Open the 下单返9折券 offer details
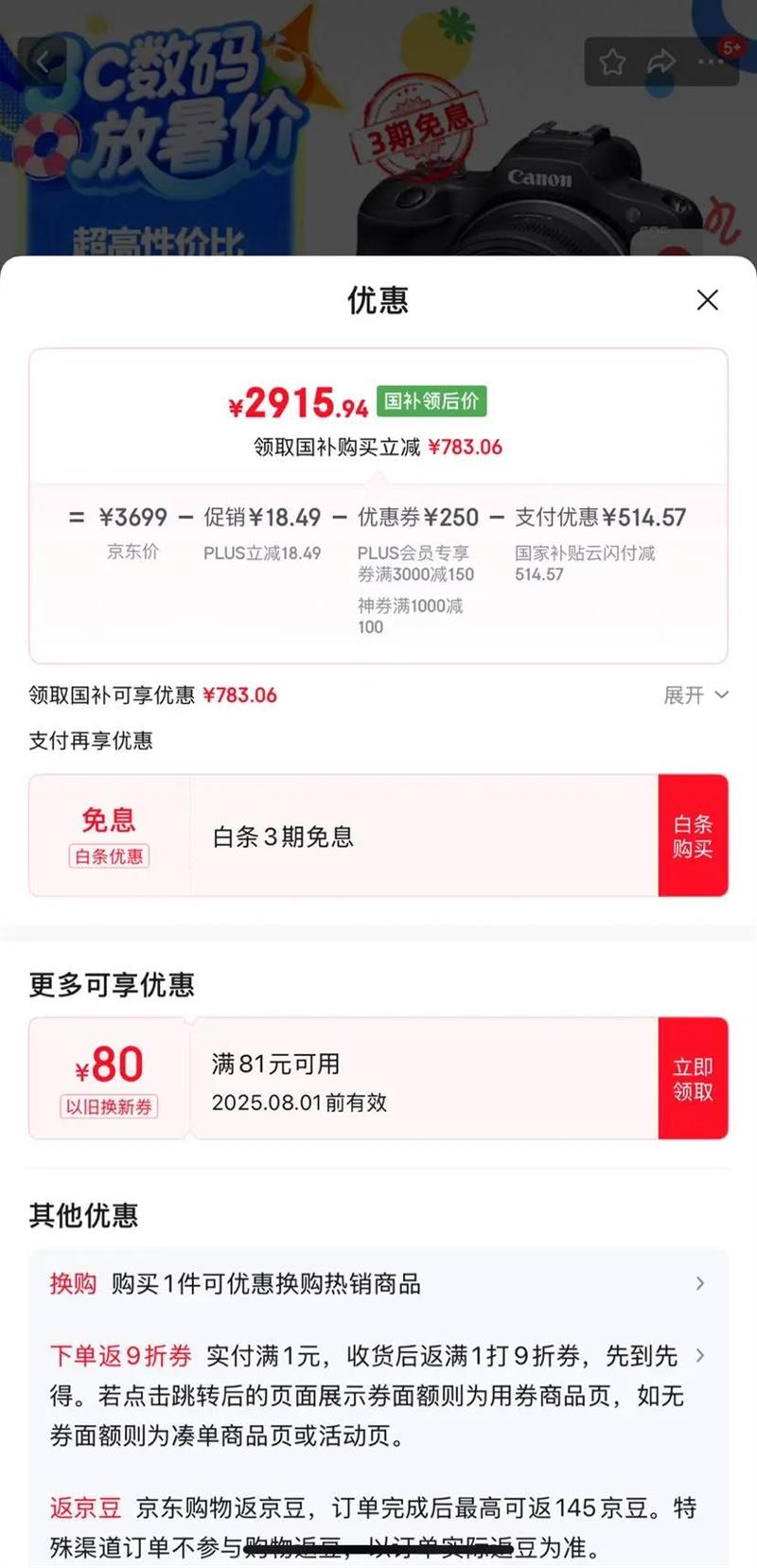This screenshot has height=1568, width=757. (x=378, y=1396)
